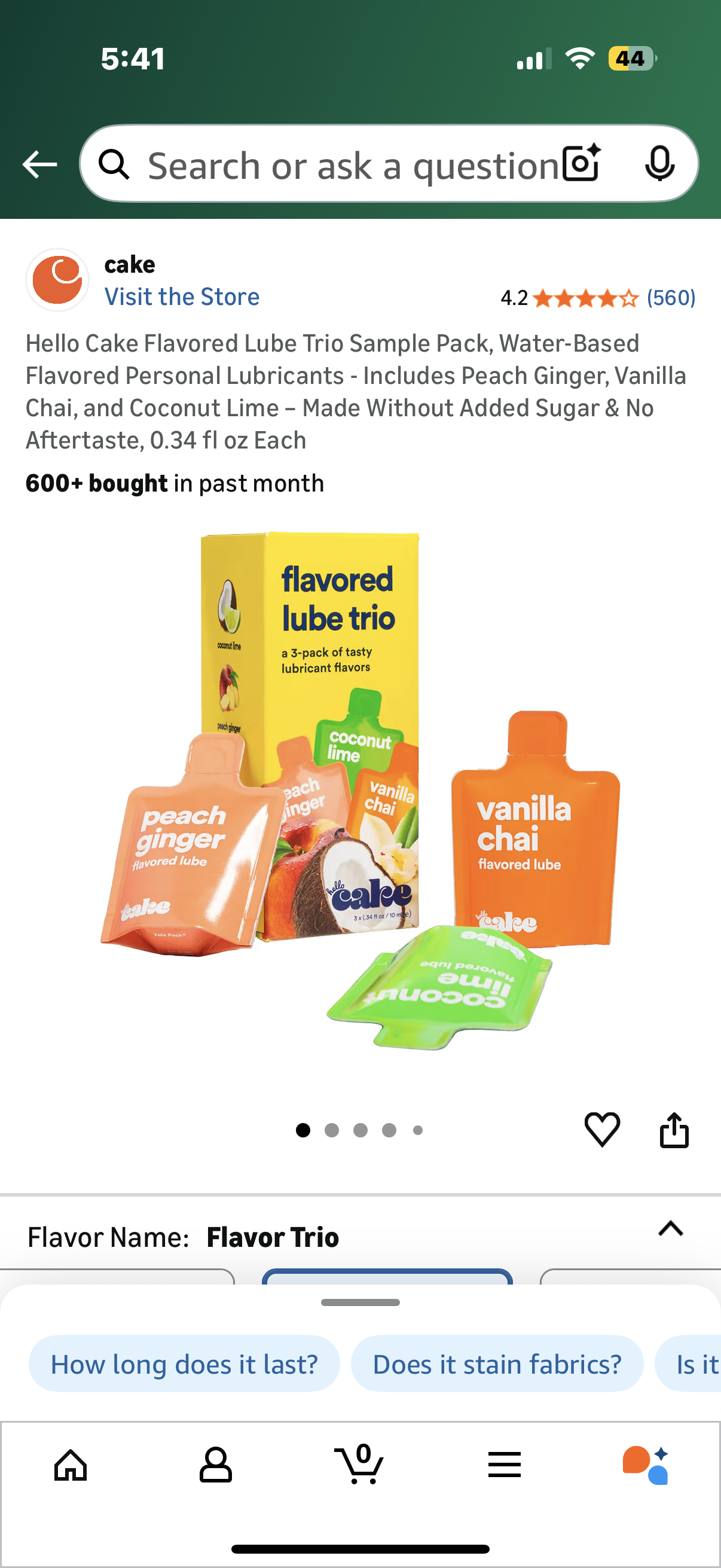Open your account profile
The width and height of the screenshot is (721, 1568).
coord(216,1465)
